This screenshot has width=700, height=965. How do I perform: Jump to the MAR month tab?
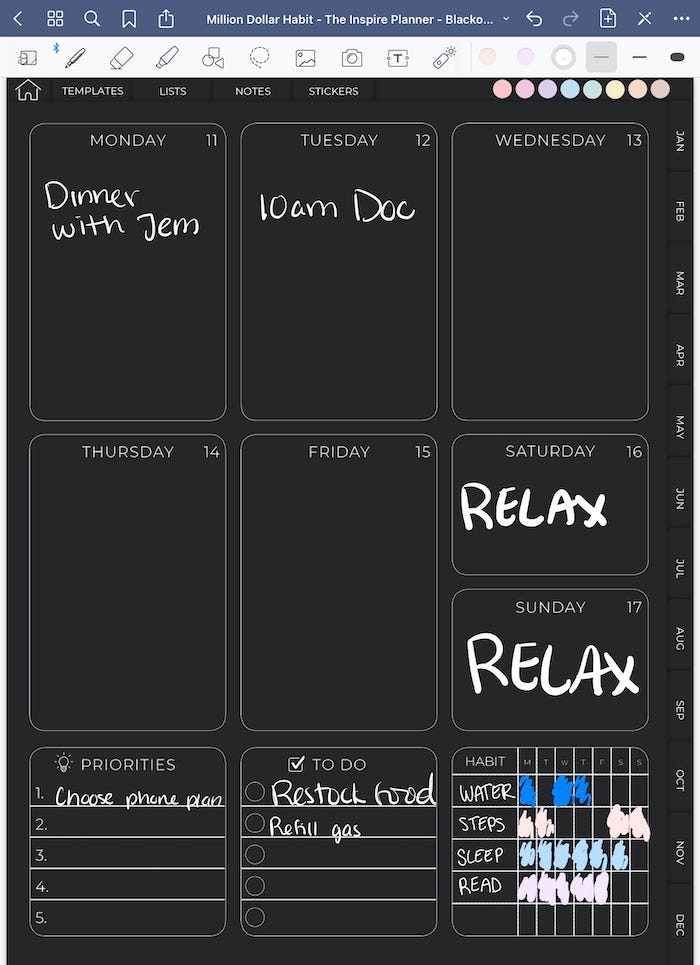pyautogui.click(x=680, y=282)
